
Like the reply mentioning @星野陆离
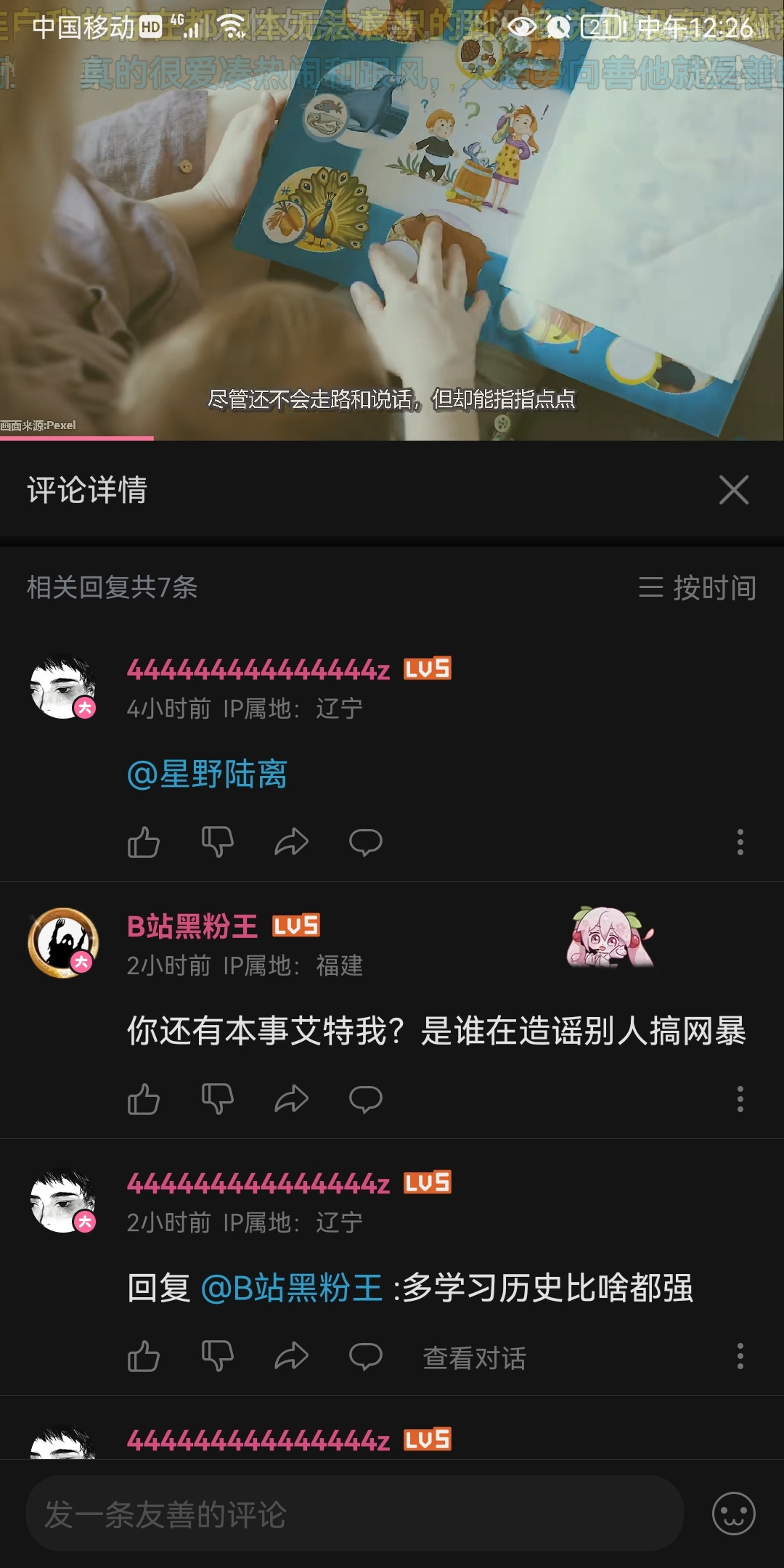pos(144,842)
